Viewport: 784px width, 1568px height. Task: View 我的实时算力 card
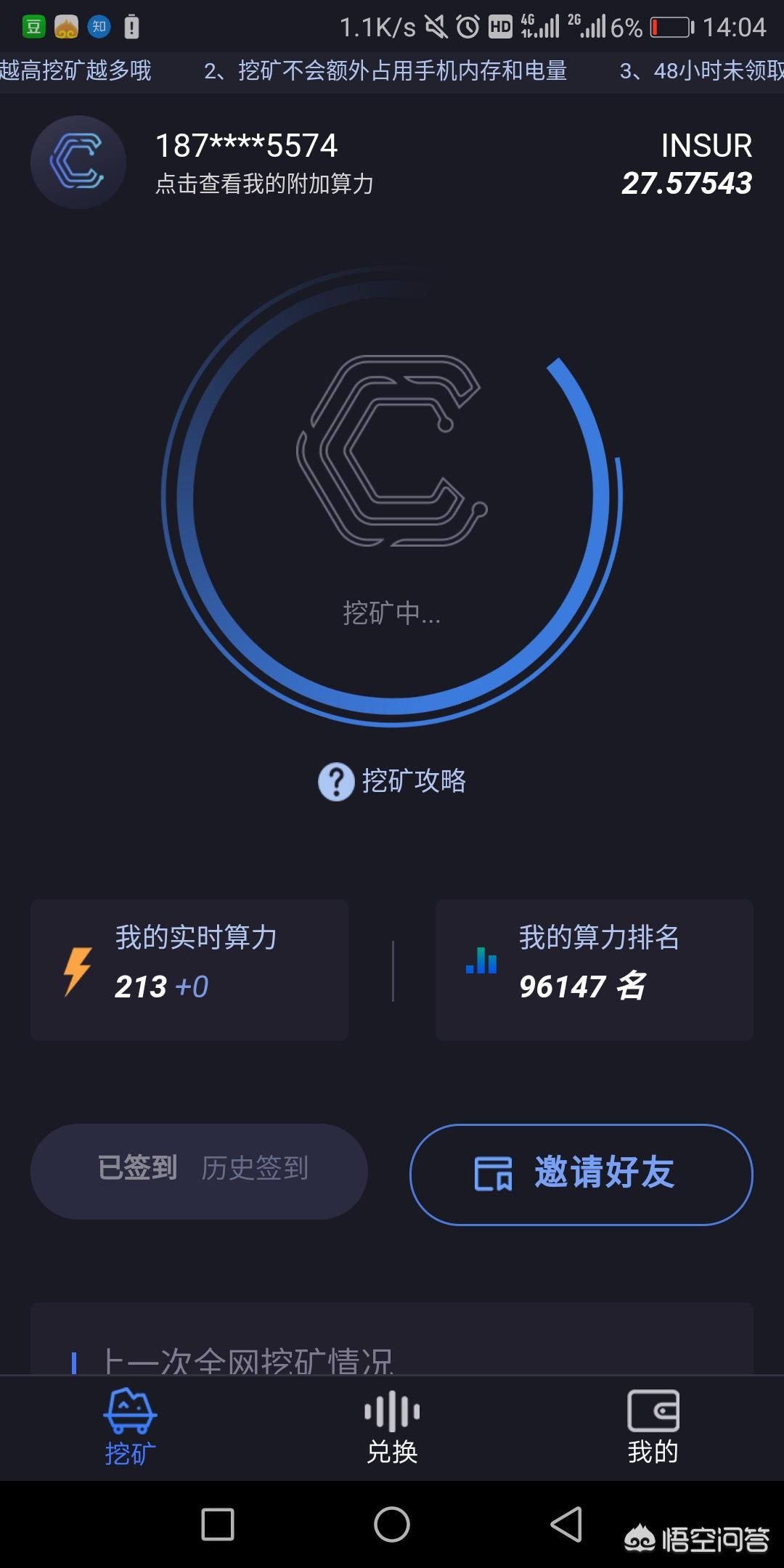coord(189,970)
